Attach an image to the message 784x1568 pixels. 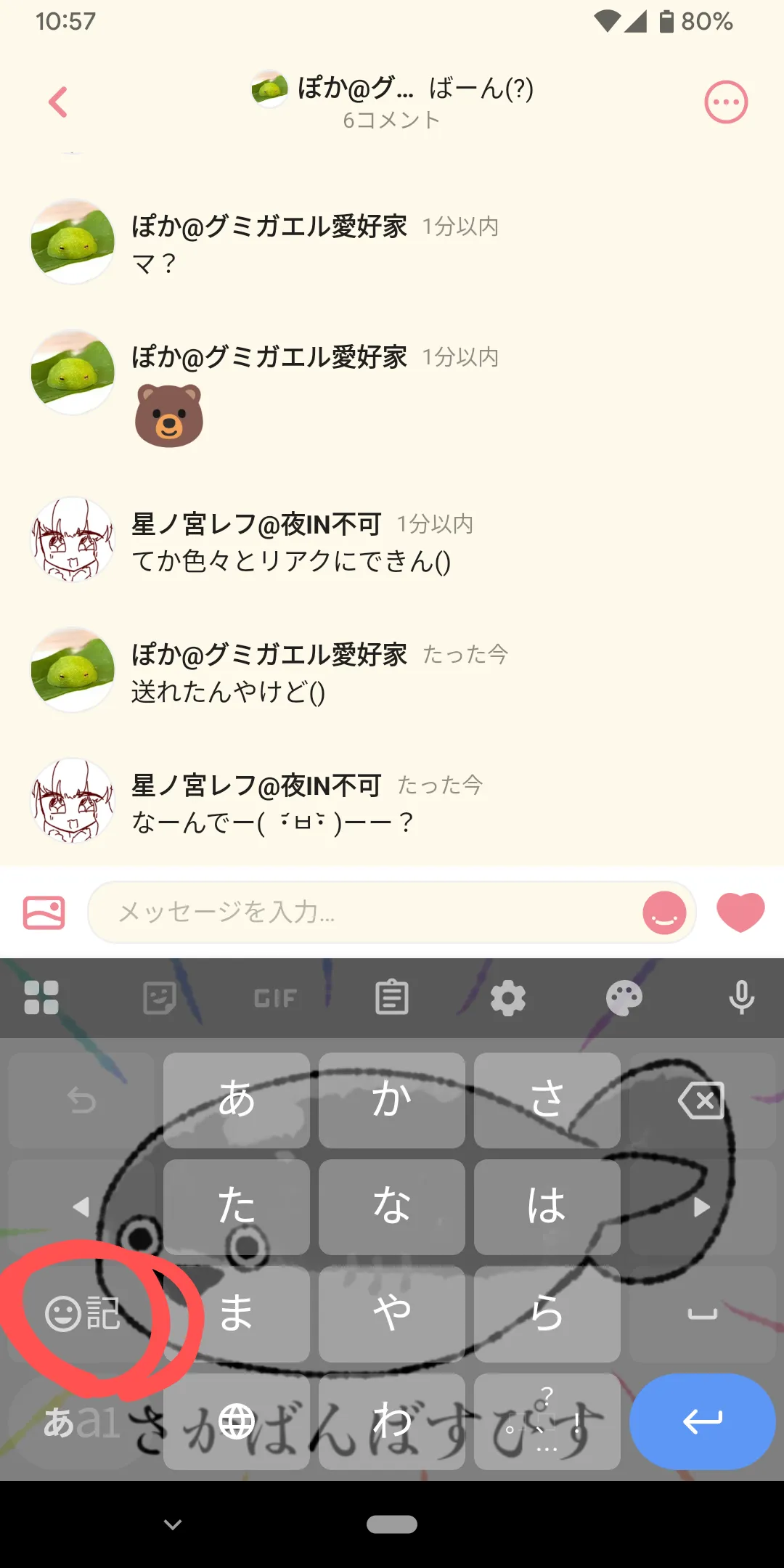(x=44, y=912)
